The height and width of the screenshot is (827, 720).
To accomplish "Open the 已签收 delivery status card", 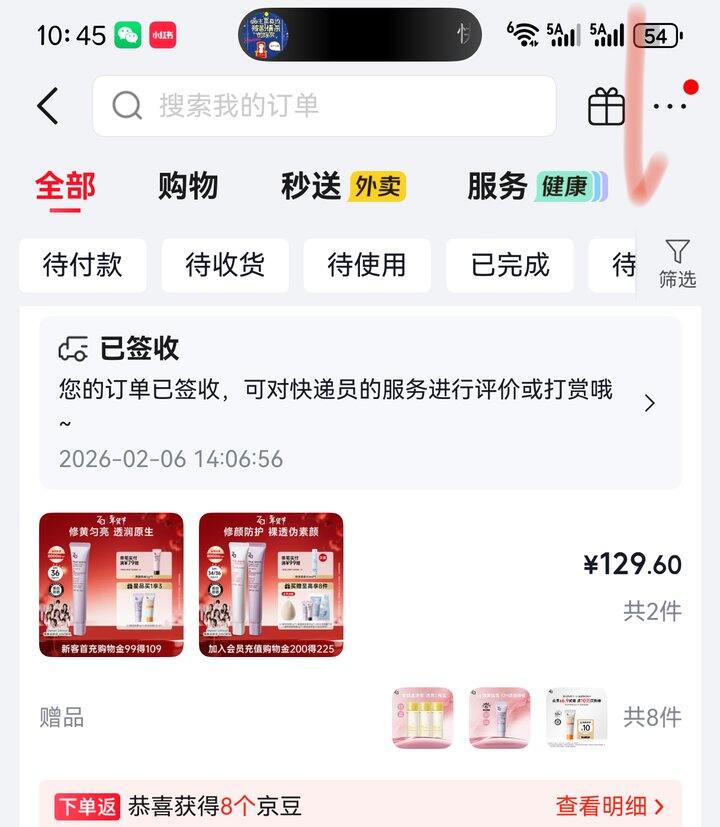I will pos(360,402).
